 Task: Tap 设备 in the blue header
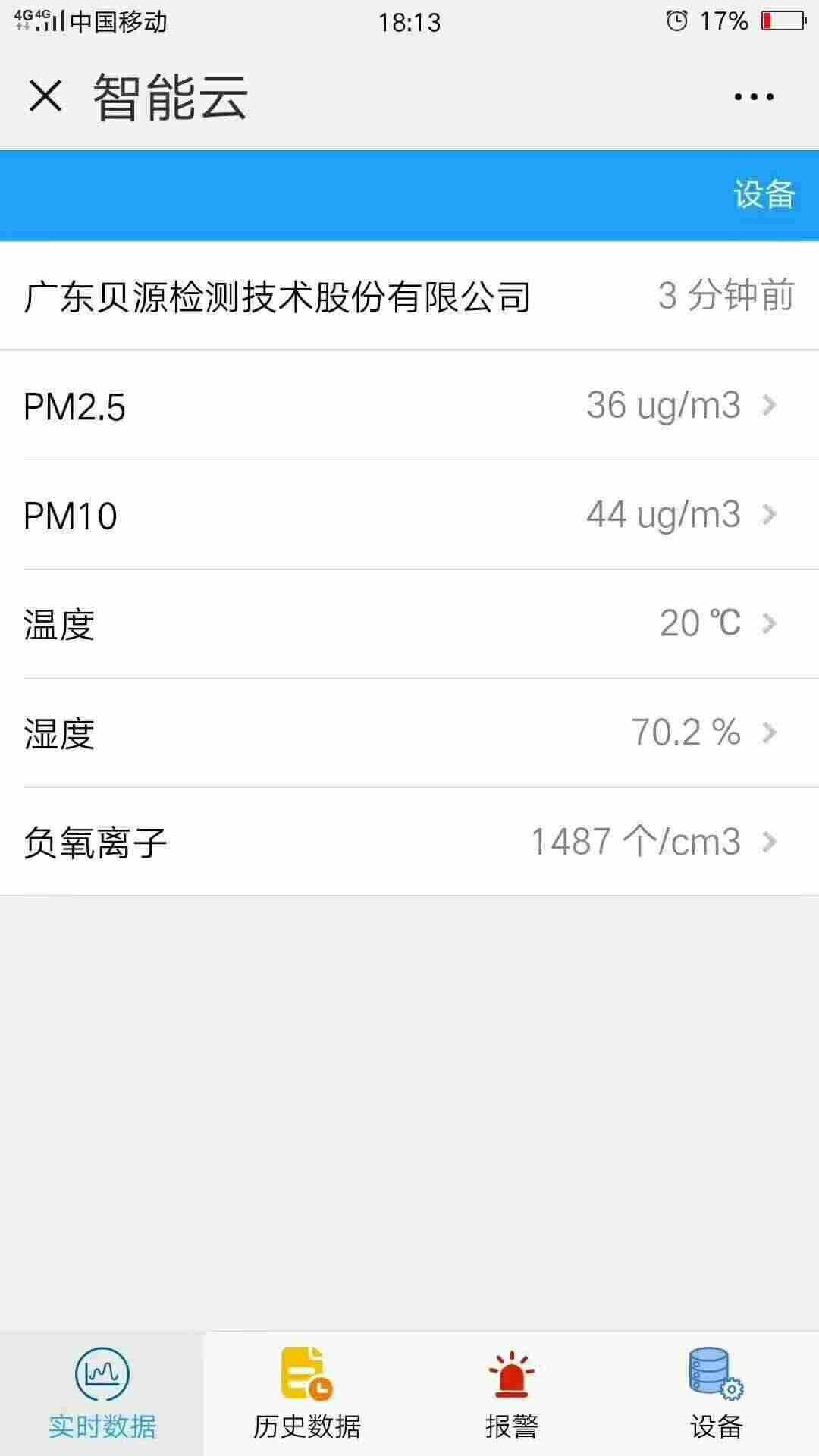tap(764, 194)
